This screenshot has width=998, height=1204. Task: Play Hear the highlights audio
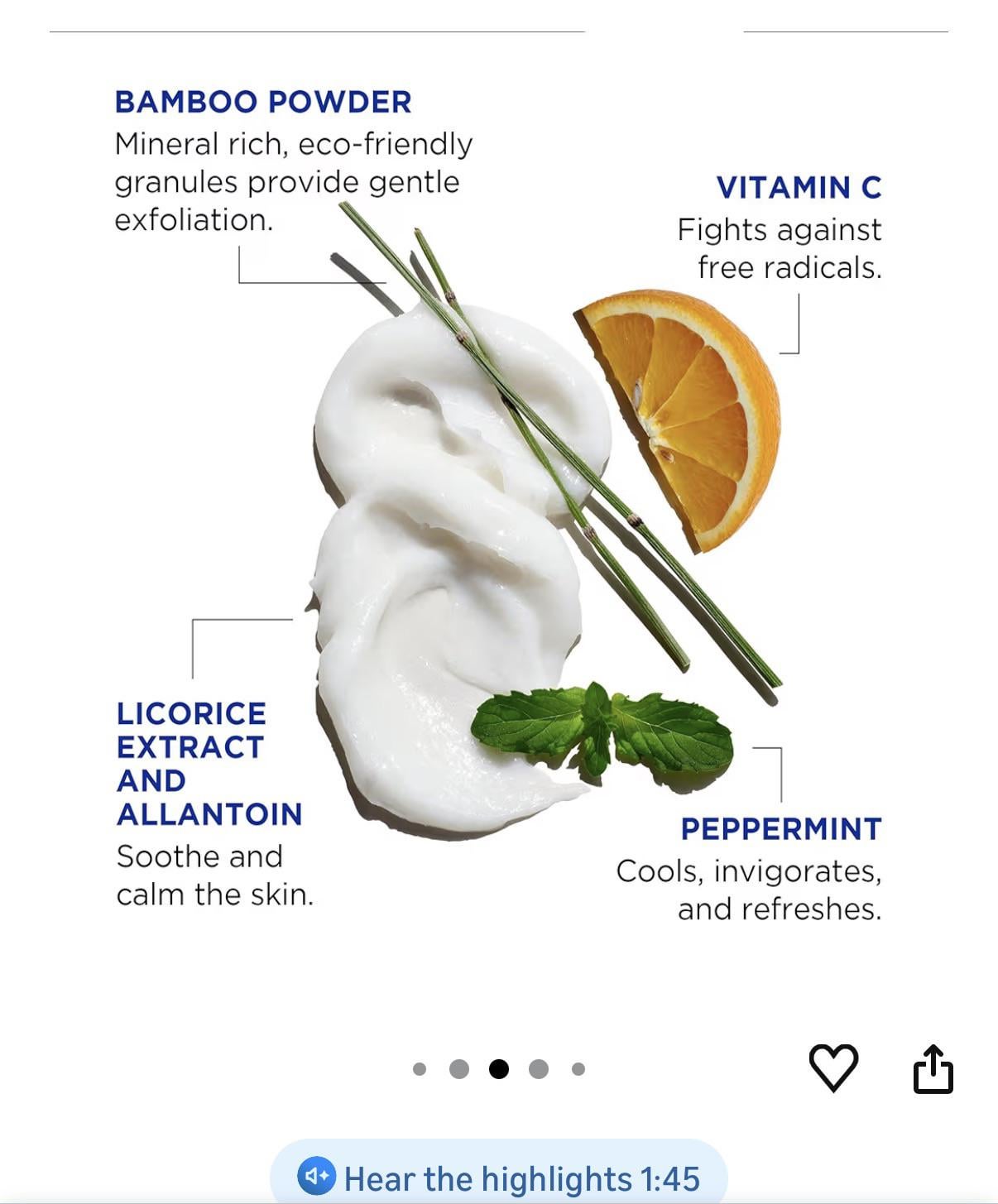click(499, 1177)
